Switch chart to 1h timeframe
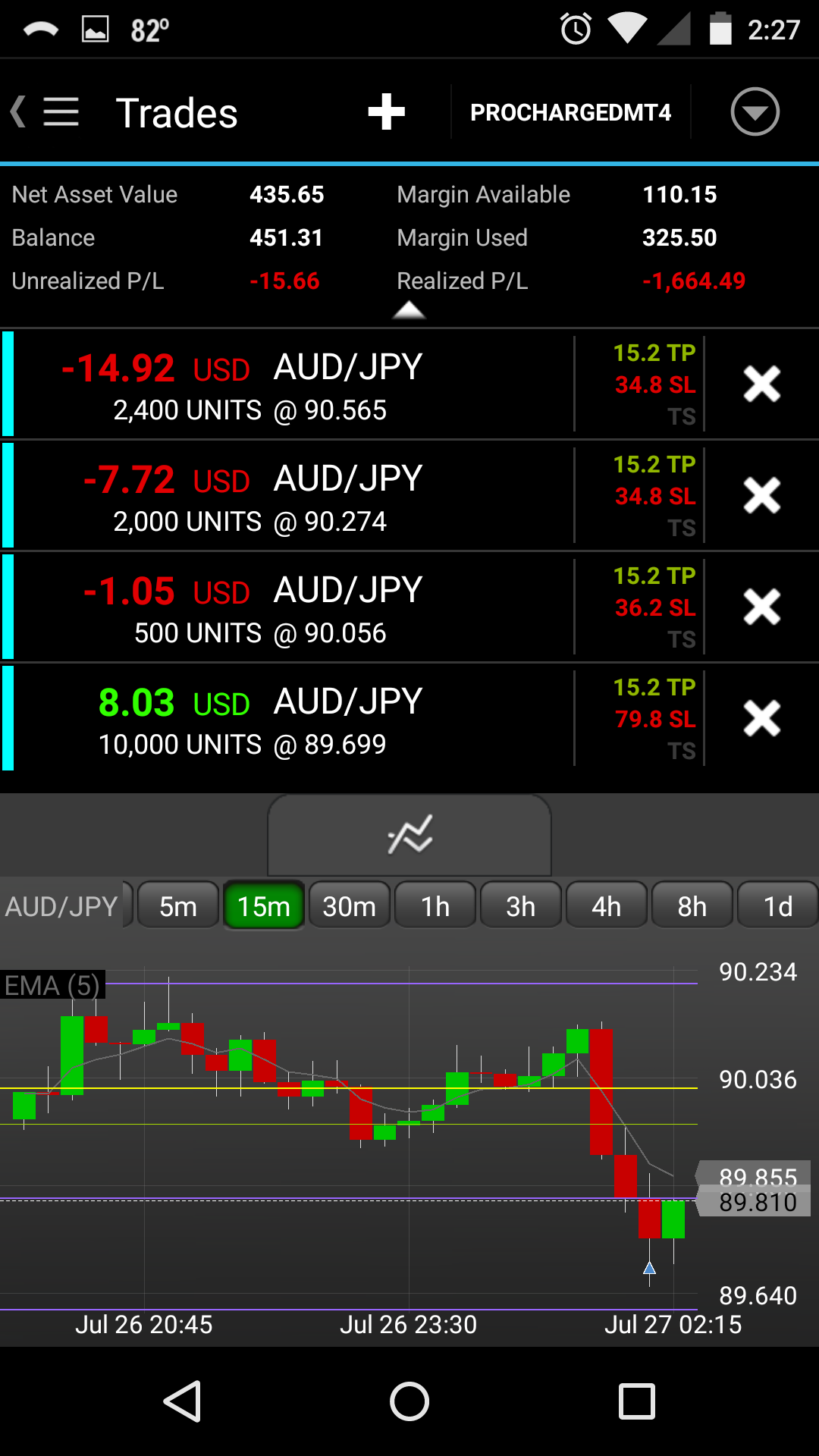819x1456 pixels. coord(435,905)
